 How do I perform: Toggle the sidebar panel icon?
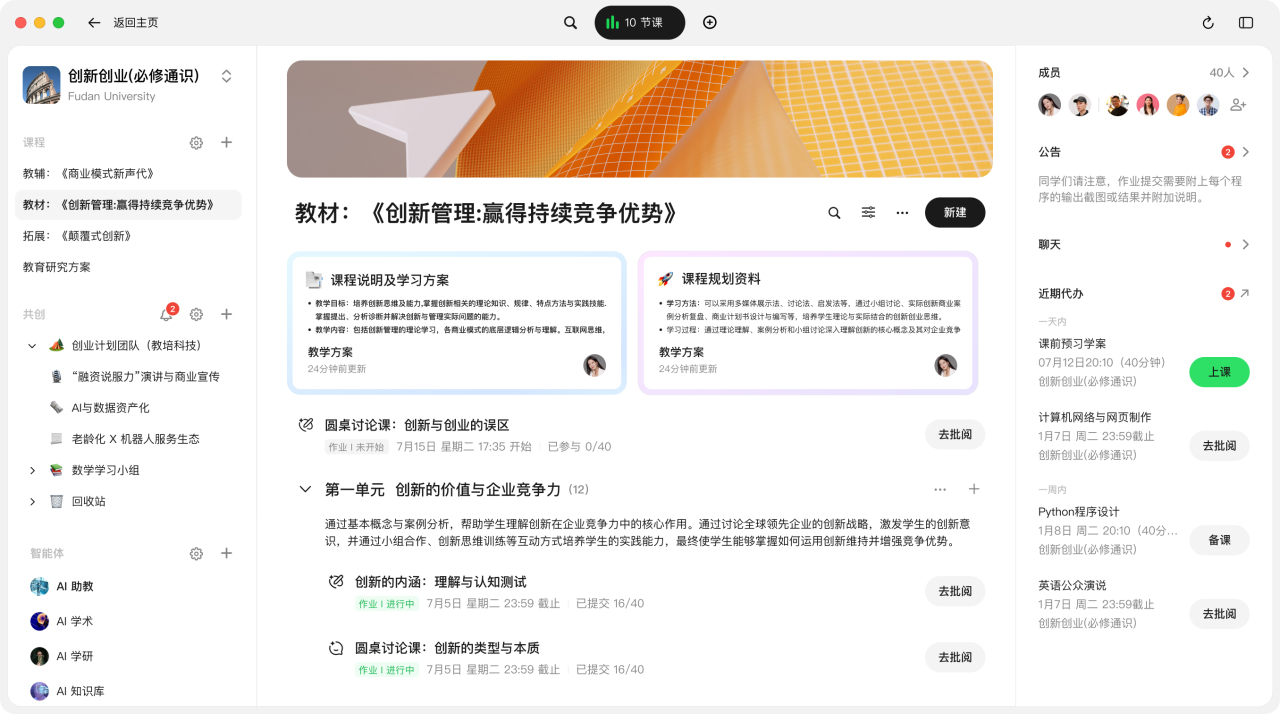coord(1246,22)
